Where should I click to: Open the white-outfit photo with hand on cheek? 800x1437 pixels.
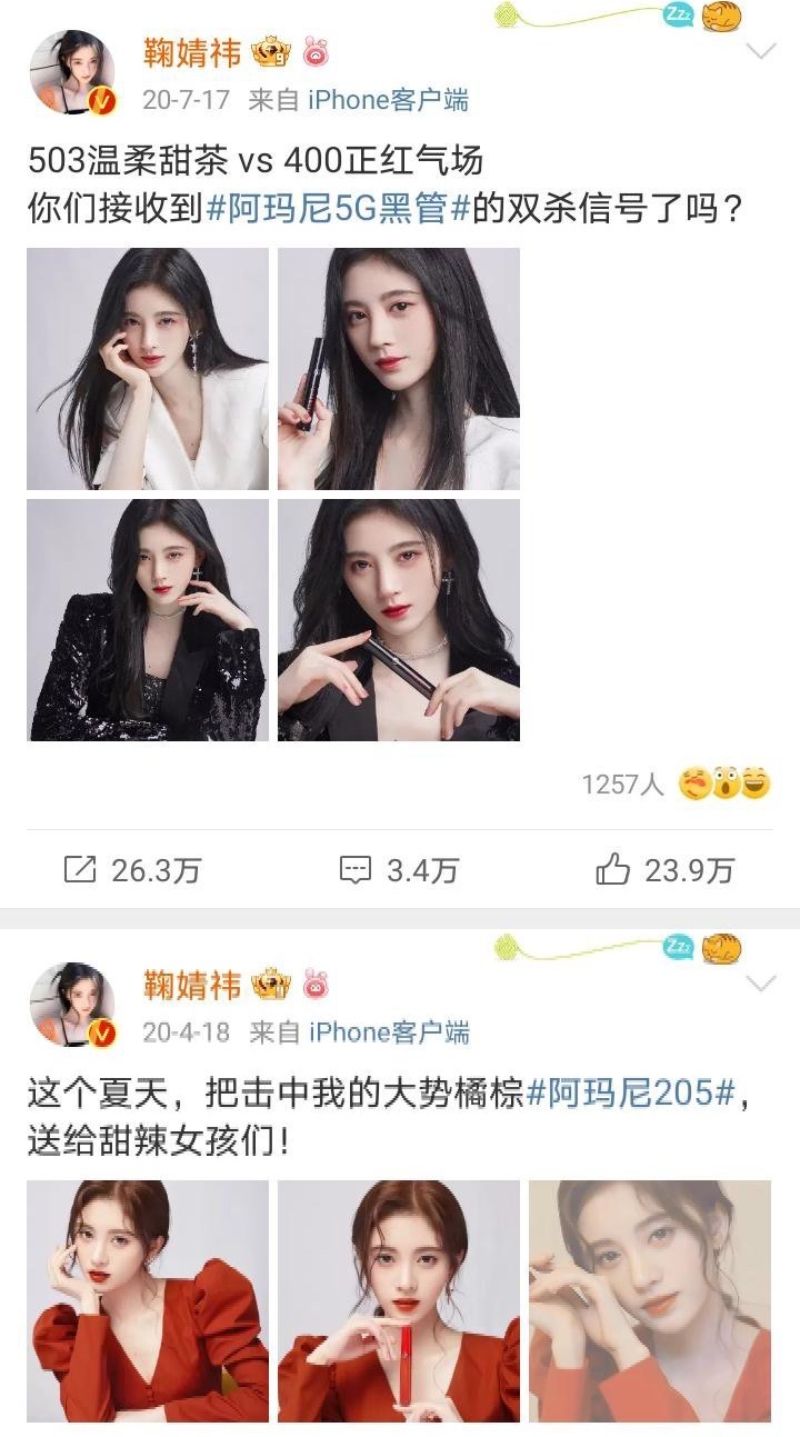pos(148,369)
